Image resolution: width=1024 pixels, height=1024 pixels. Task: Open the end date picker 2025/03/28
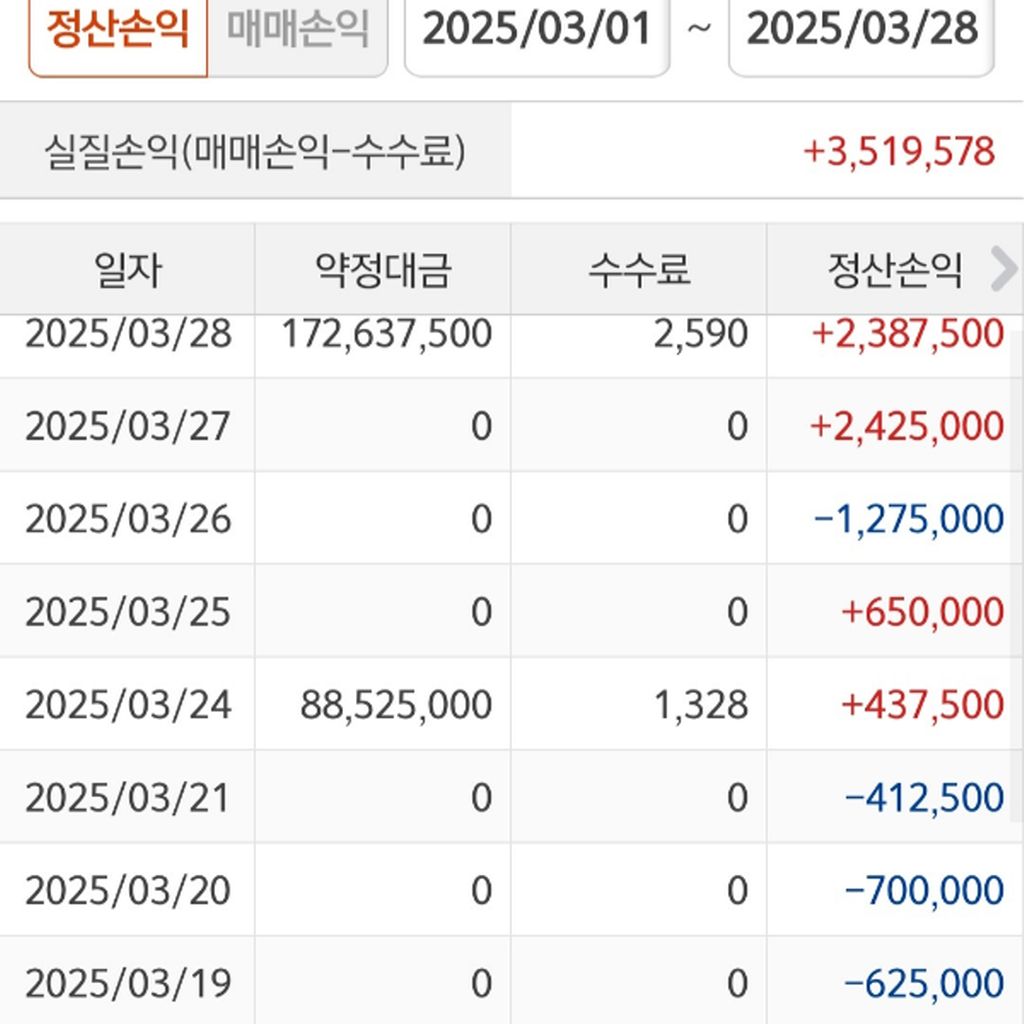(861, 30)
